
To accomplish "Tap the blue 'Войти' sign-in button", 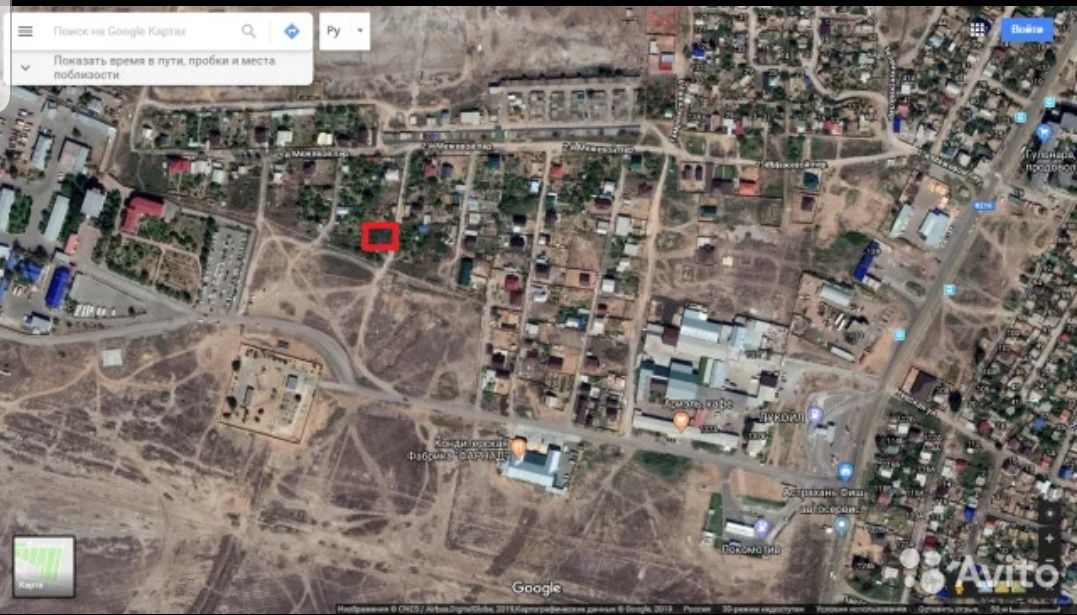I will coord(1026,29).
